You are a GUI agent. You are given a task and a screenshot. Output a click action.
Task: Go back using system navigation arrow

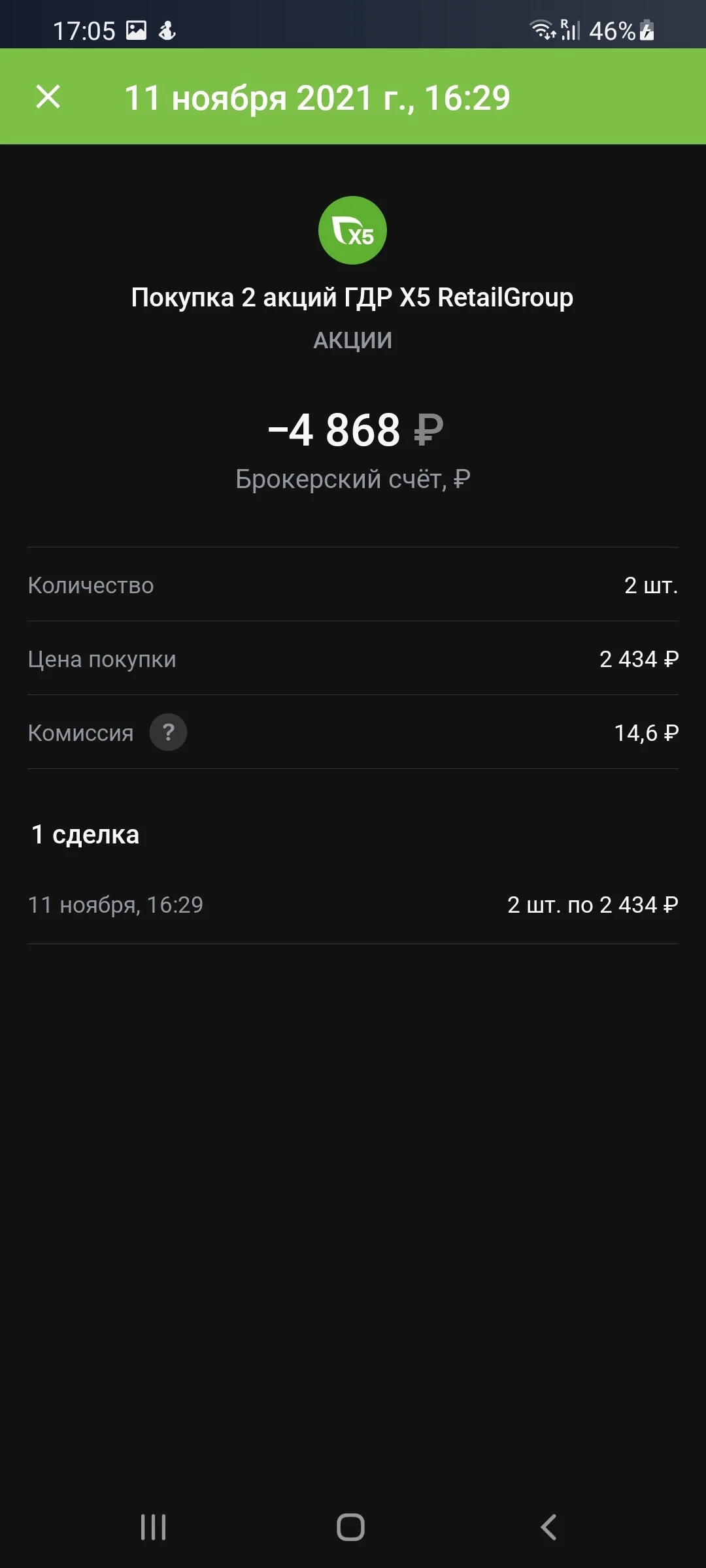[x=548, y=1527]
